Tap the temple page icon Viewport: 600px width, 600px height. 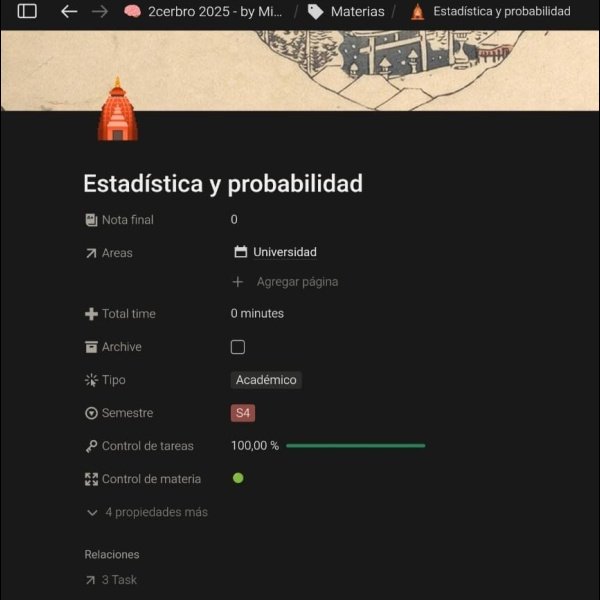click(117, 110)
